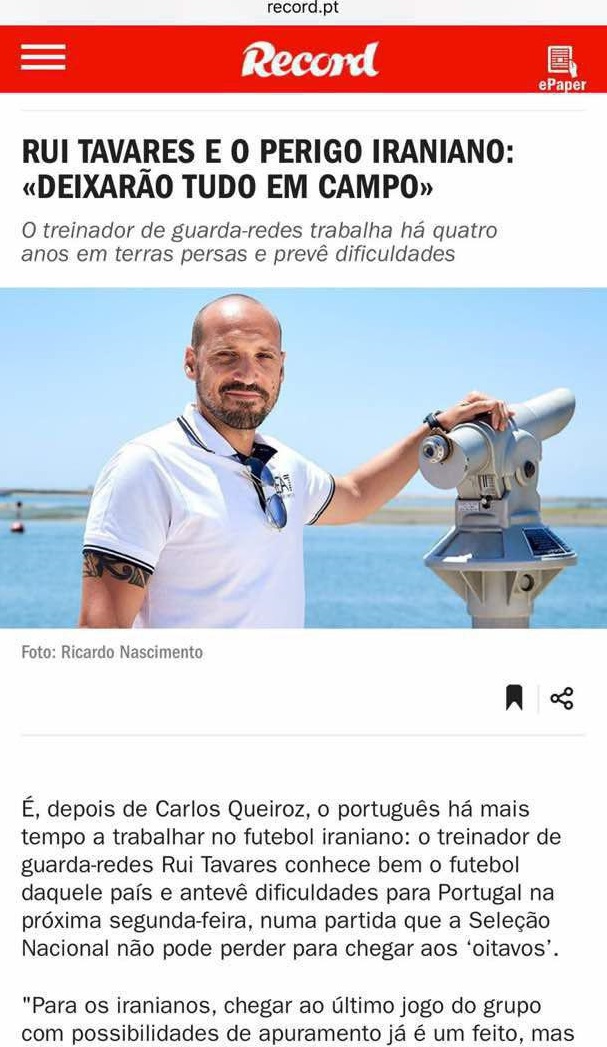Open the hamburger menu
The width and height of the screenshot is (607, 1047).
[43, 58]
